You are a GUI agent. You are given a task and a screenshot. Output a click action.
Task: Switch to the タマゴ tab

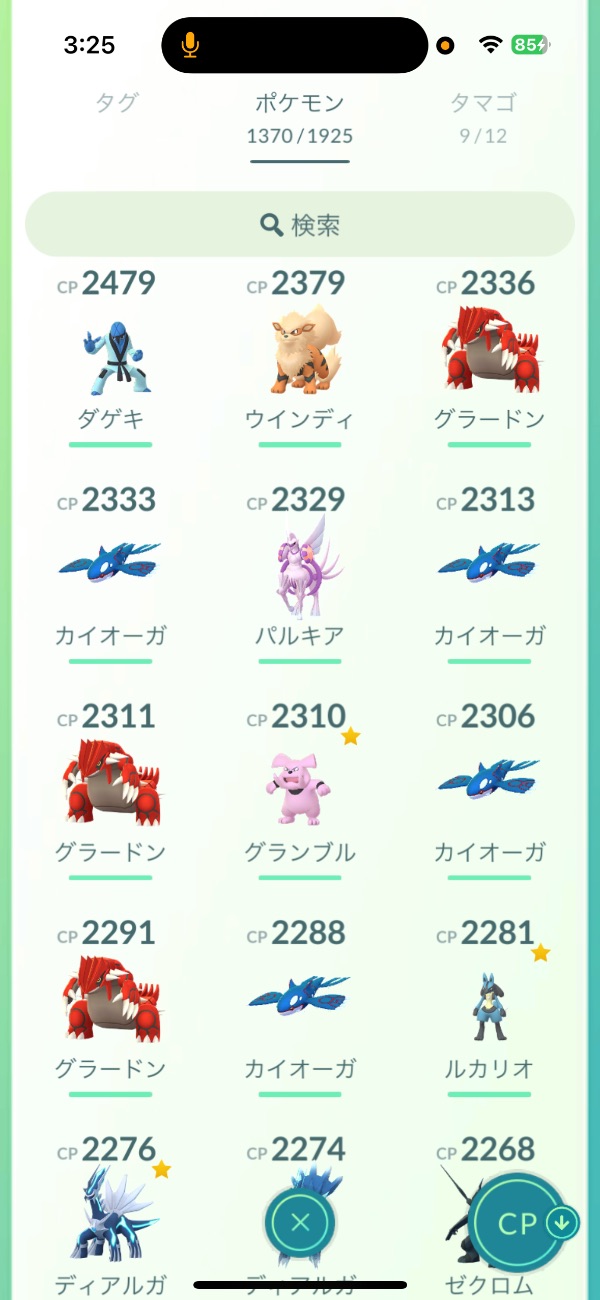click(483, 115)
